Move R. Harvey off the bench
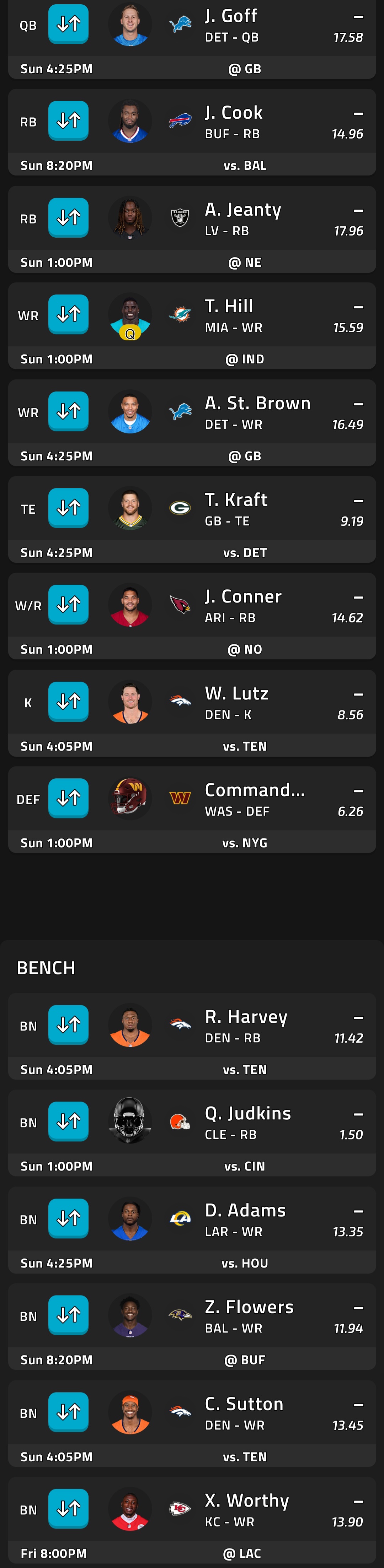This screenshot has width=384, height=1568. (68, 1024)
